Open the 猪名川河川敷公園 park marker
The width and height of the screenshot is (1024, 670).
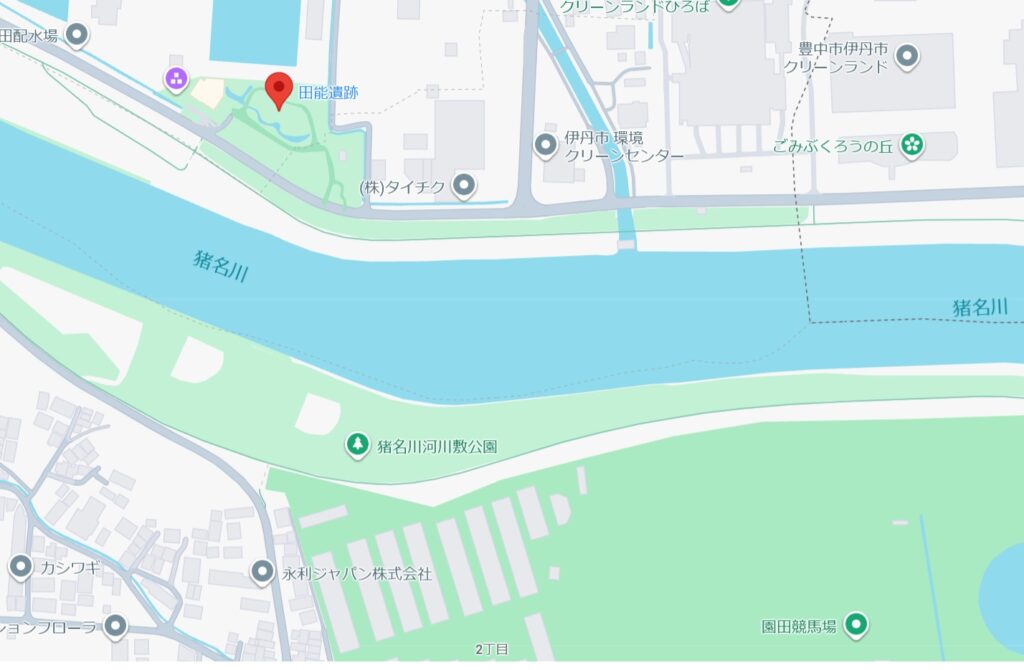[x=357, y=445]
